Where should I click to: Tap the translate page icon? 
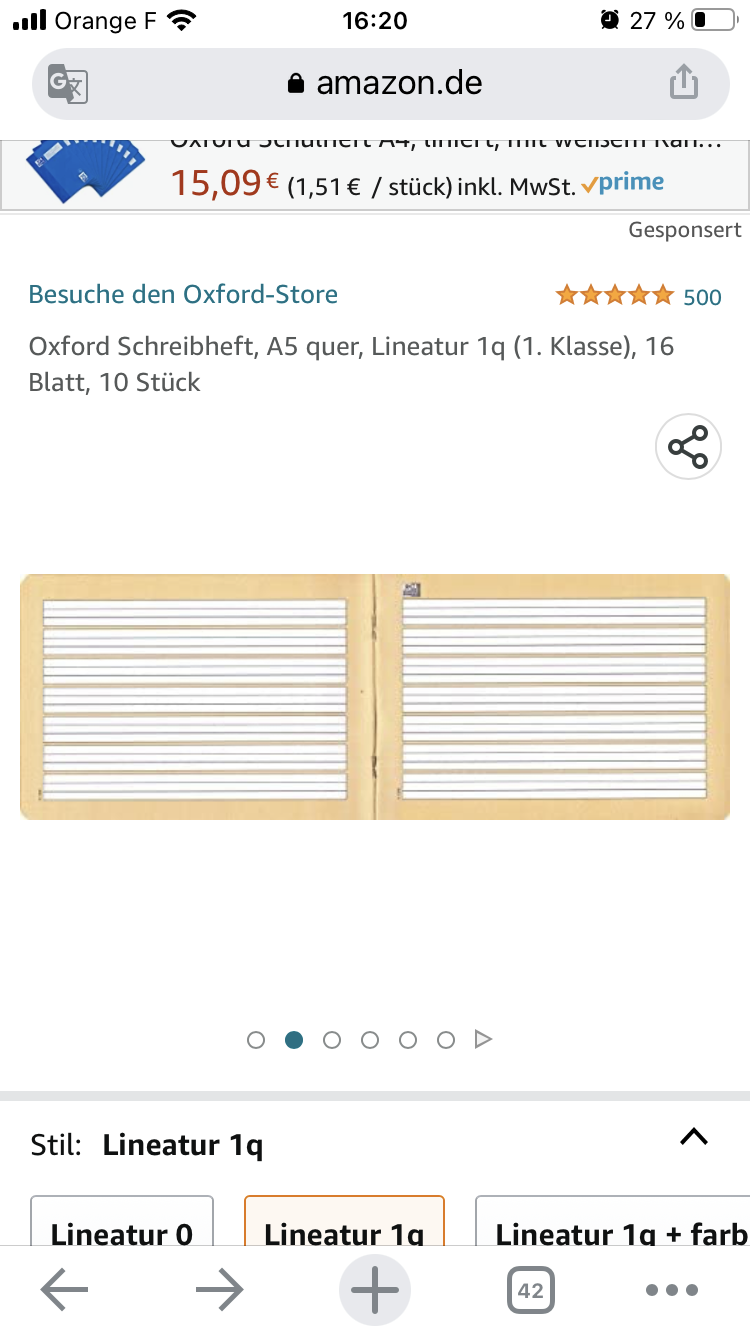point(68,84)
